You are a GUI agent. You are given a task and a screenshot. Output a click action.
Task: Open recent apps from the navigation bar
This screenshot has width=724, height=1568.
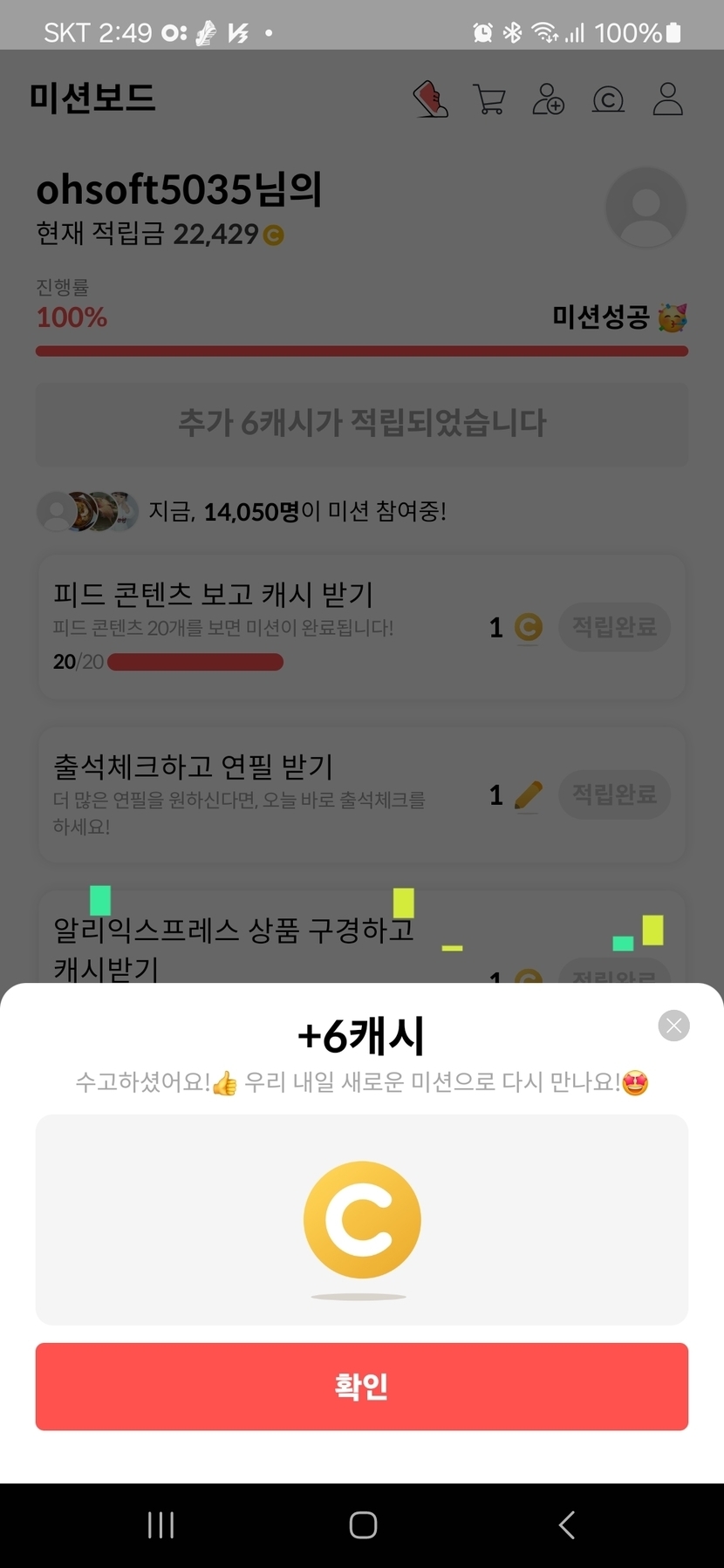tap(161, 1524)
